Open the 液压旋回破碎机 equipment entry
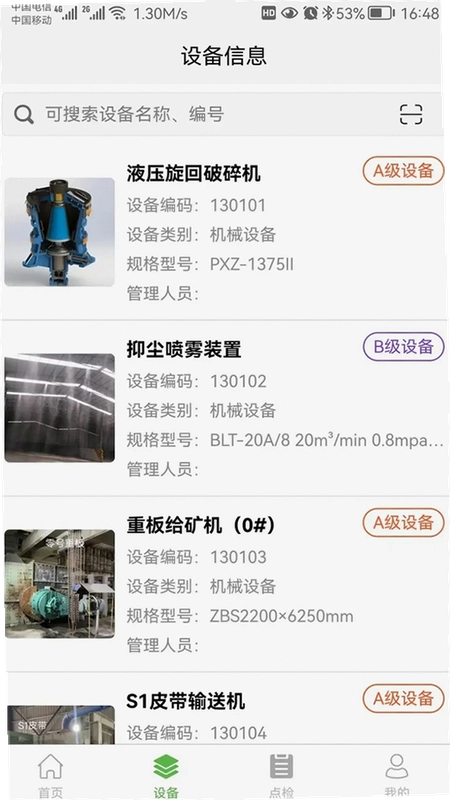This screenshot has height=800, width=450. pos(224,232)
